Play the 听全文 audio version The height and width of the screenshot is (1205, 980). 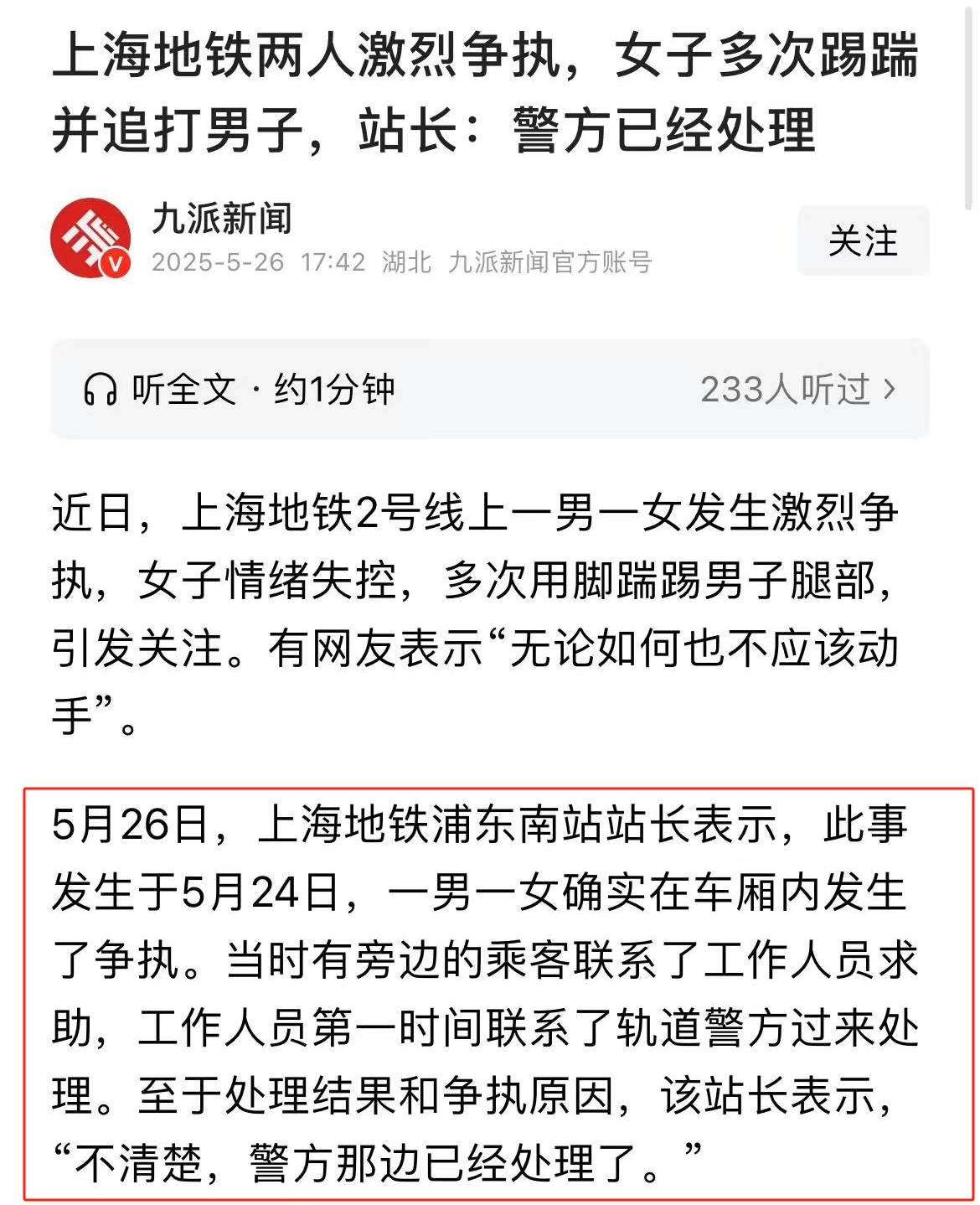point(240,390)
